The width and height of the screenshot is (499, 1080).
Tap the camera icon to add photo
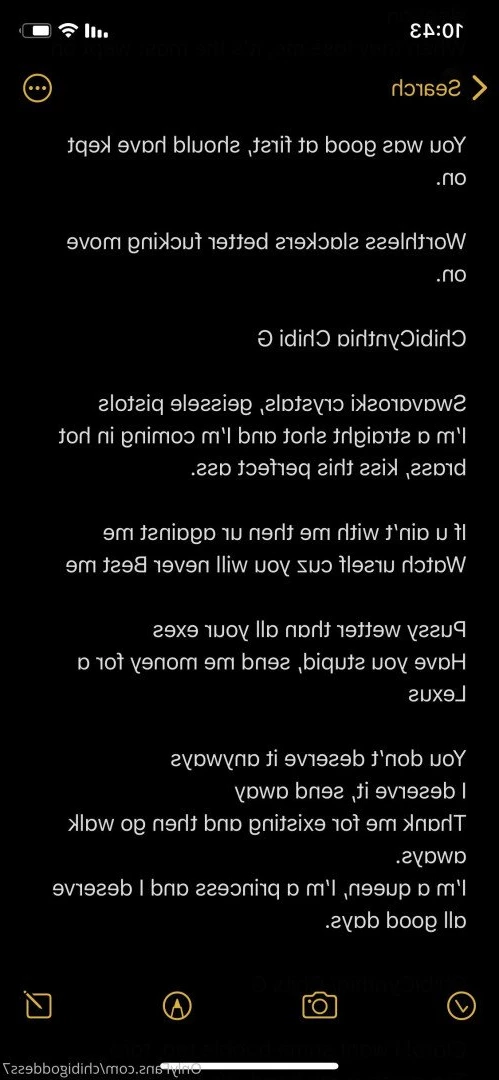coord(319,1005)
